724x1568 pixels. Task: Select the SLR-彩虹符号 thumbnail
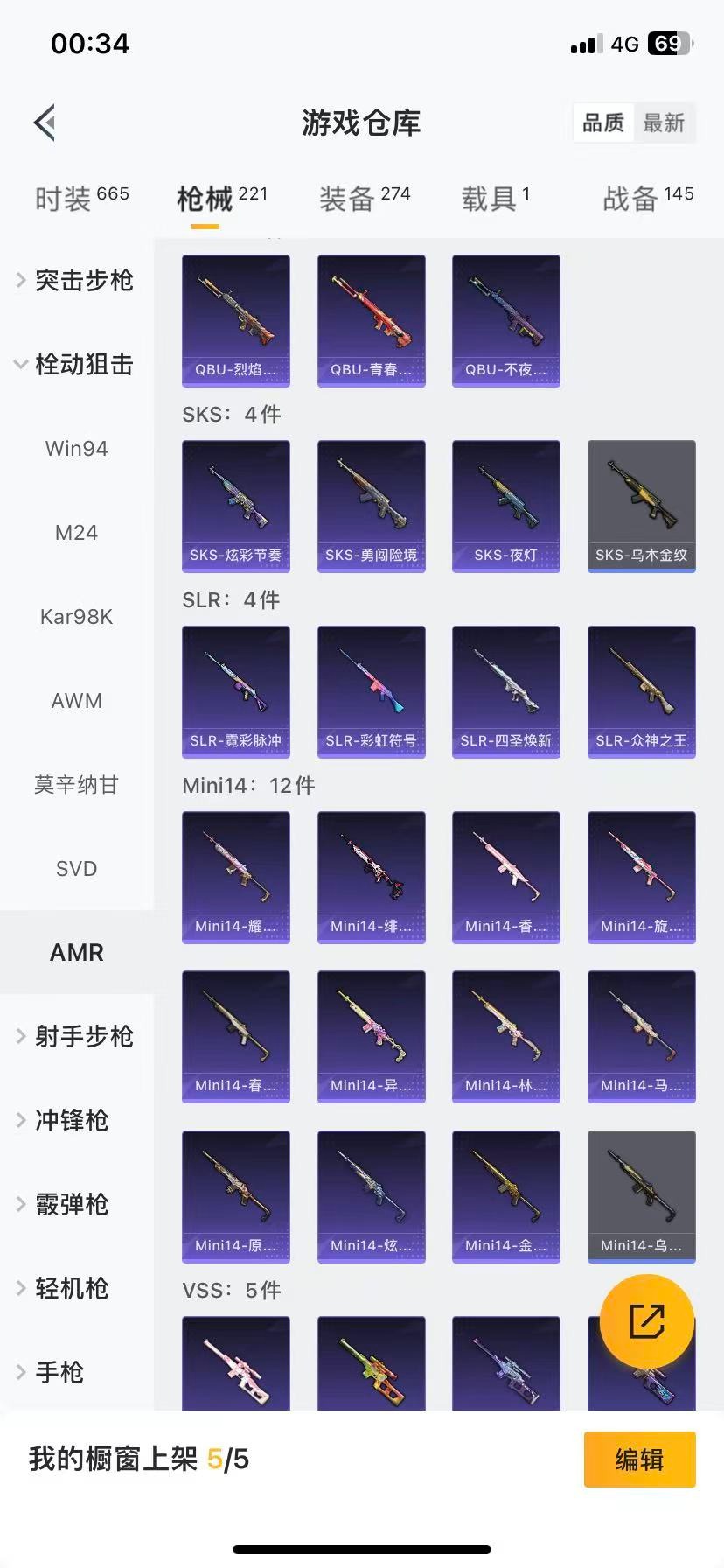point(371,691)
